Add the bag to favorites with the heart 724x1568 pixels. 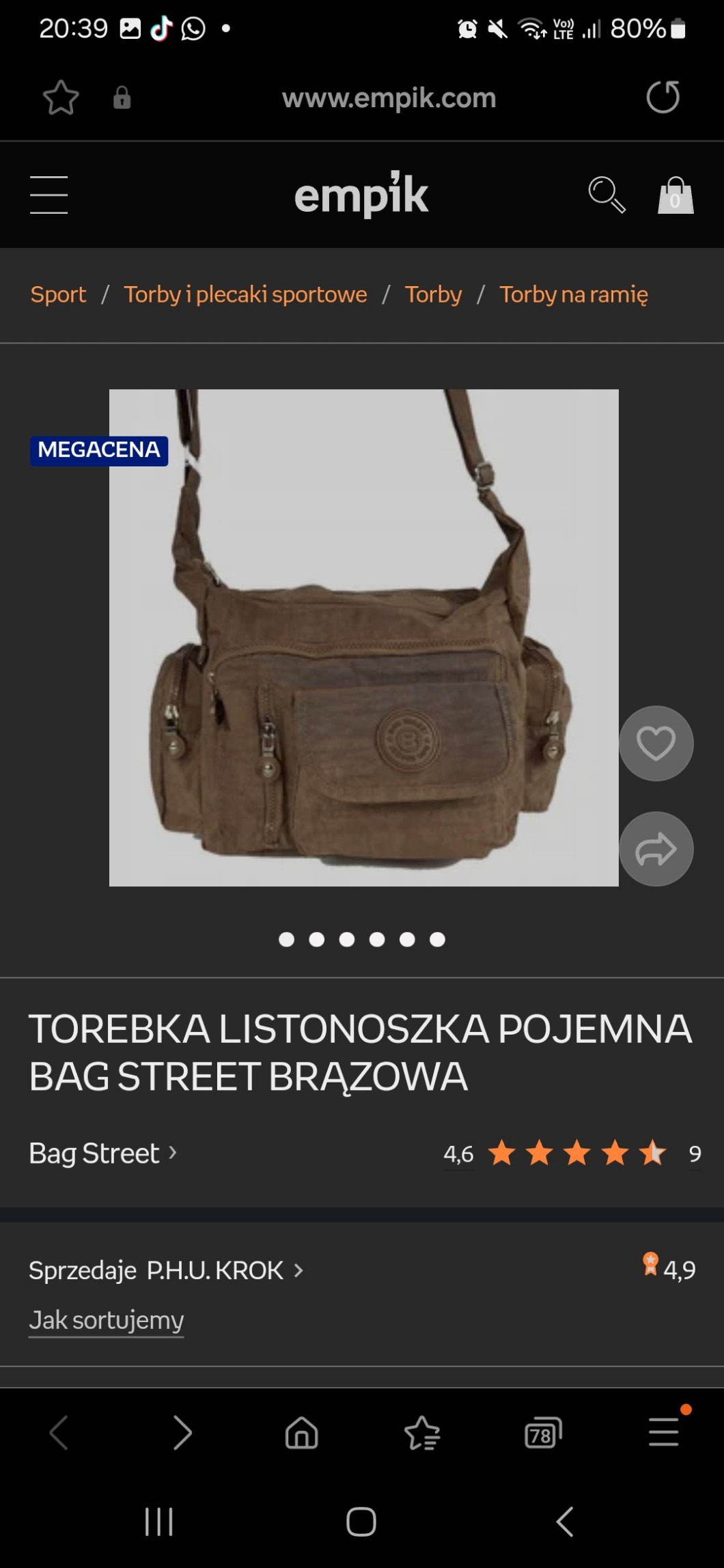(656, 743)
